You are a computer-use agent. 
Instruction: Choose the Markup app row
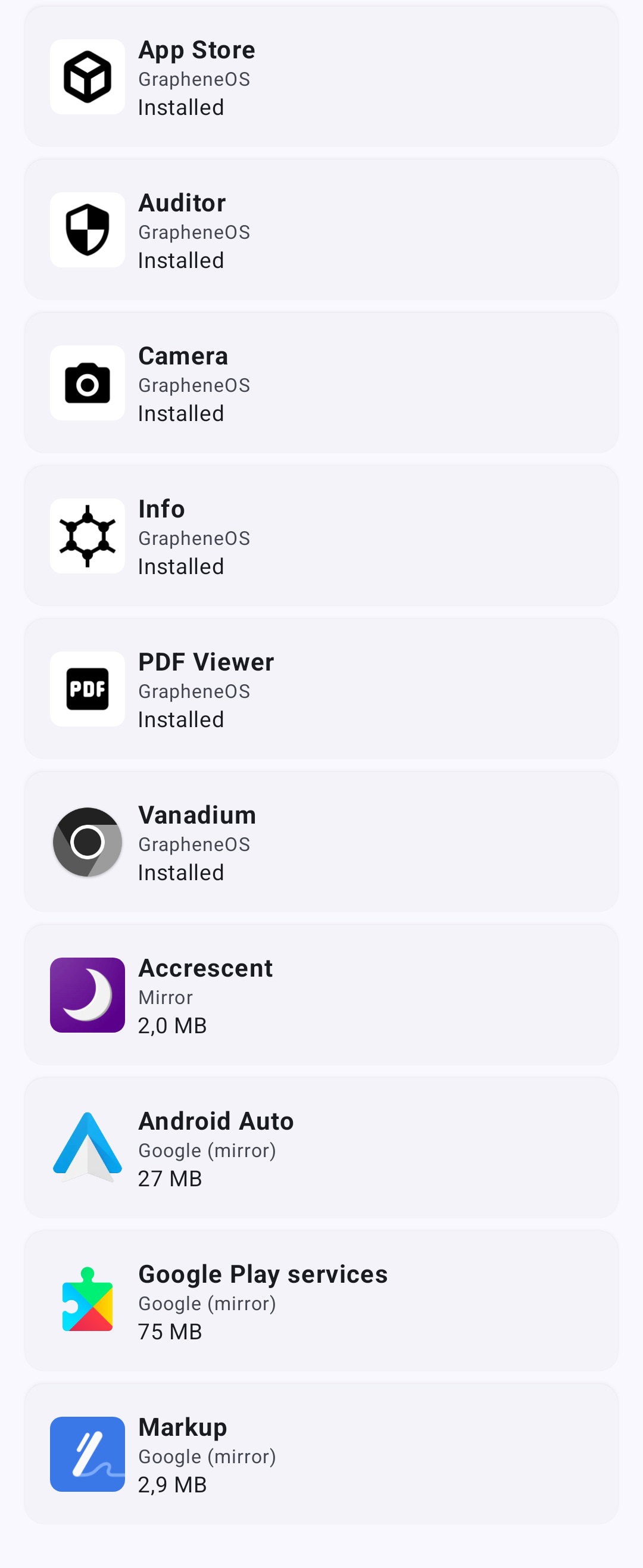tap(321, 1454)
